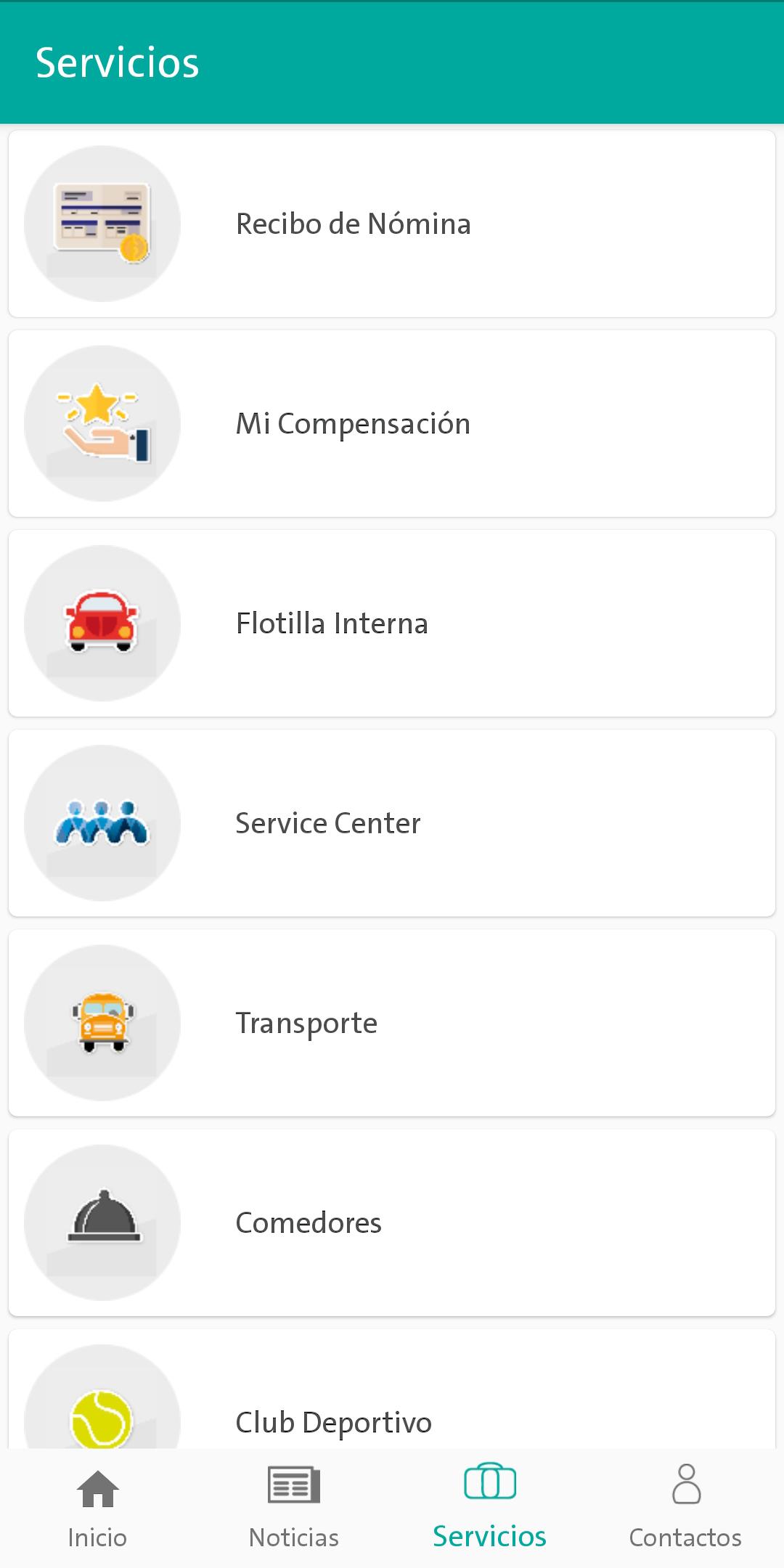
Task: Open Flotilla Interna
Action: [392, 623]
